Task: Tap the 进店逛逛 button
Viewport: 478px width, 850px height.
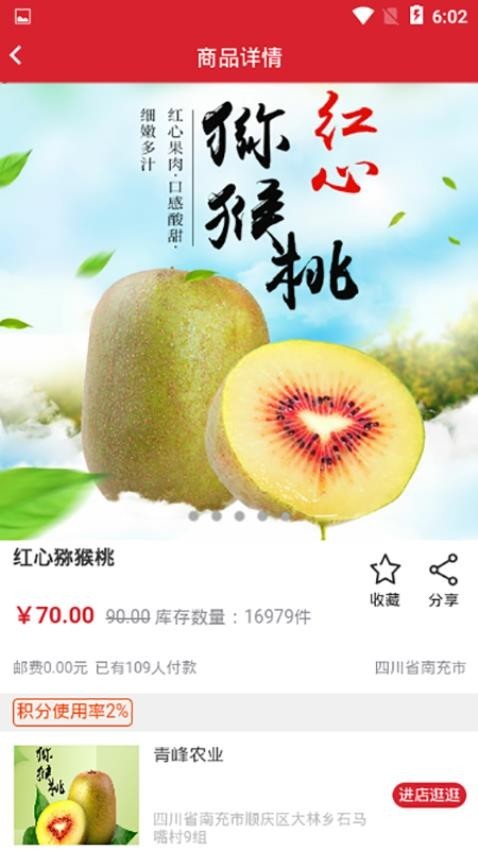Action: click(x=429, y=795)
